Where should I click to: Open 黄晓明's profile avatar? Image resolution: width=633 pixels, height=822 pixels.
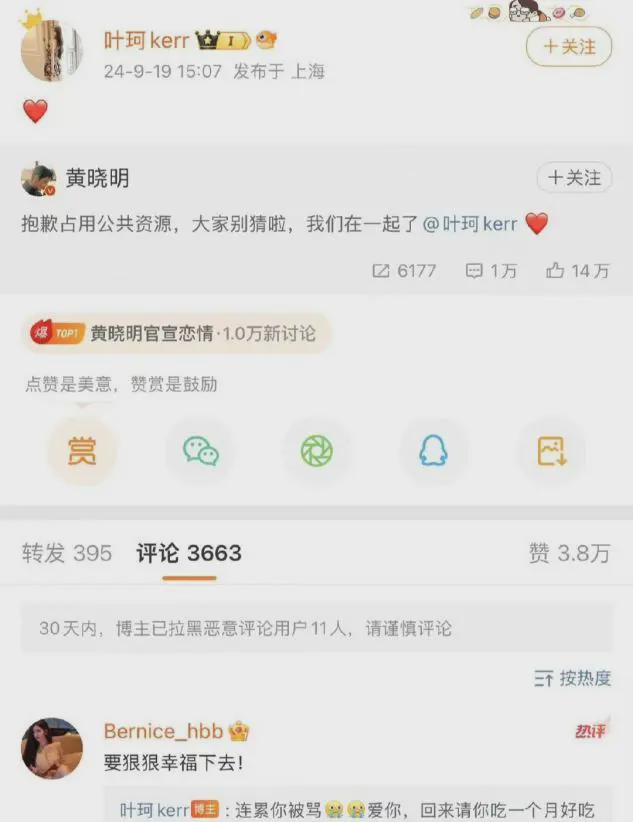[x=38, y=179]
